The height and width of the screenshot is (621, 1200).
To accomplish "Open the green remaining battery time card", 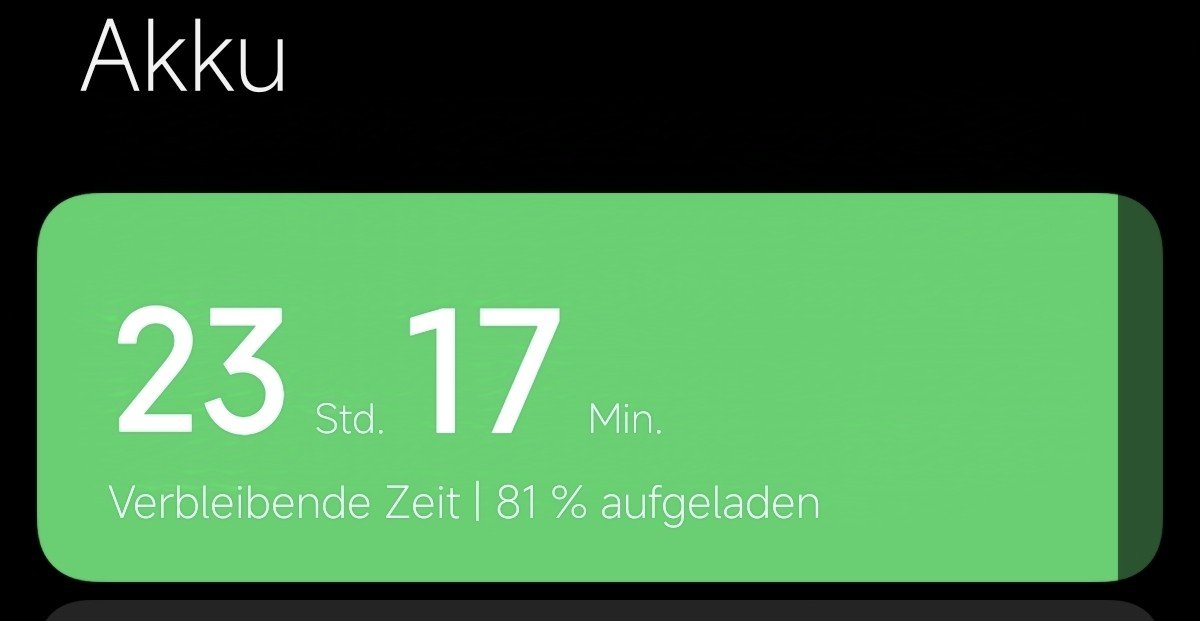I will (600, 387).
